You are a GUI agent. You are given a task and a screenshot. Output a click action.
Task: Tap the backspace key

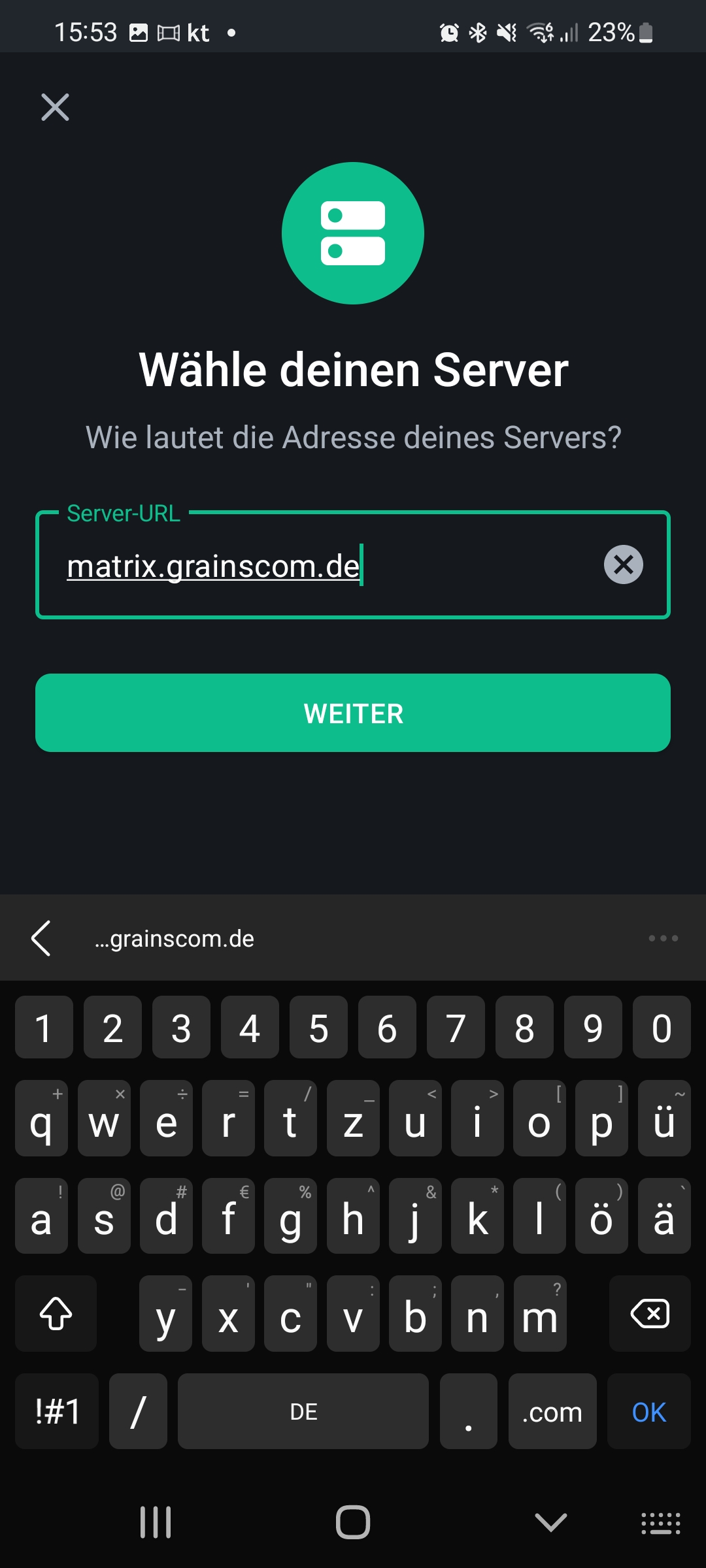point(649,1314)
